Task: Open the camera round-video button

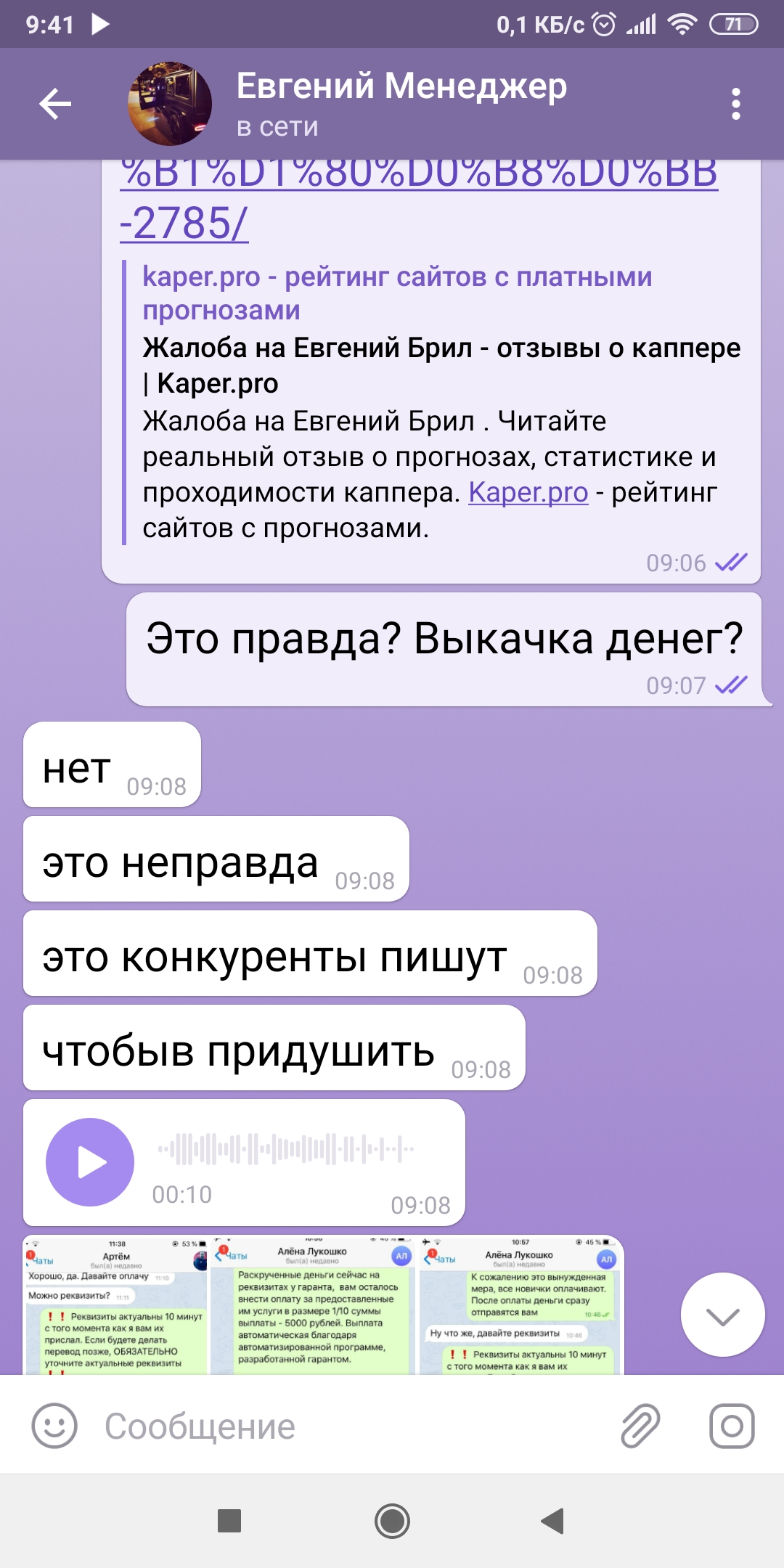Action: click(x=732, y=1426)
